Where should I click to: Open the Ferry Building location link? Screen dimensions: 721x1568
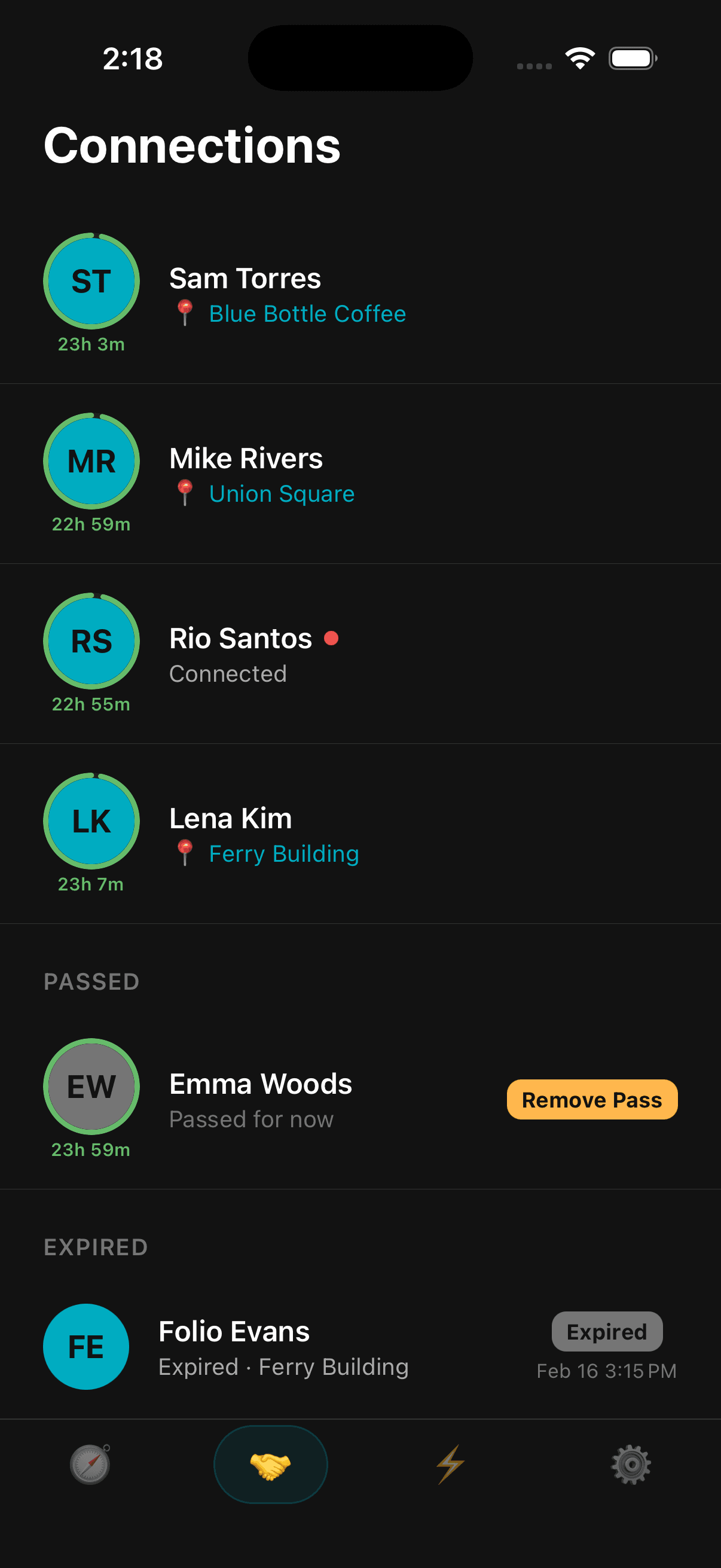(x=283, y=853)
